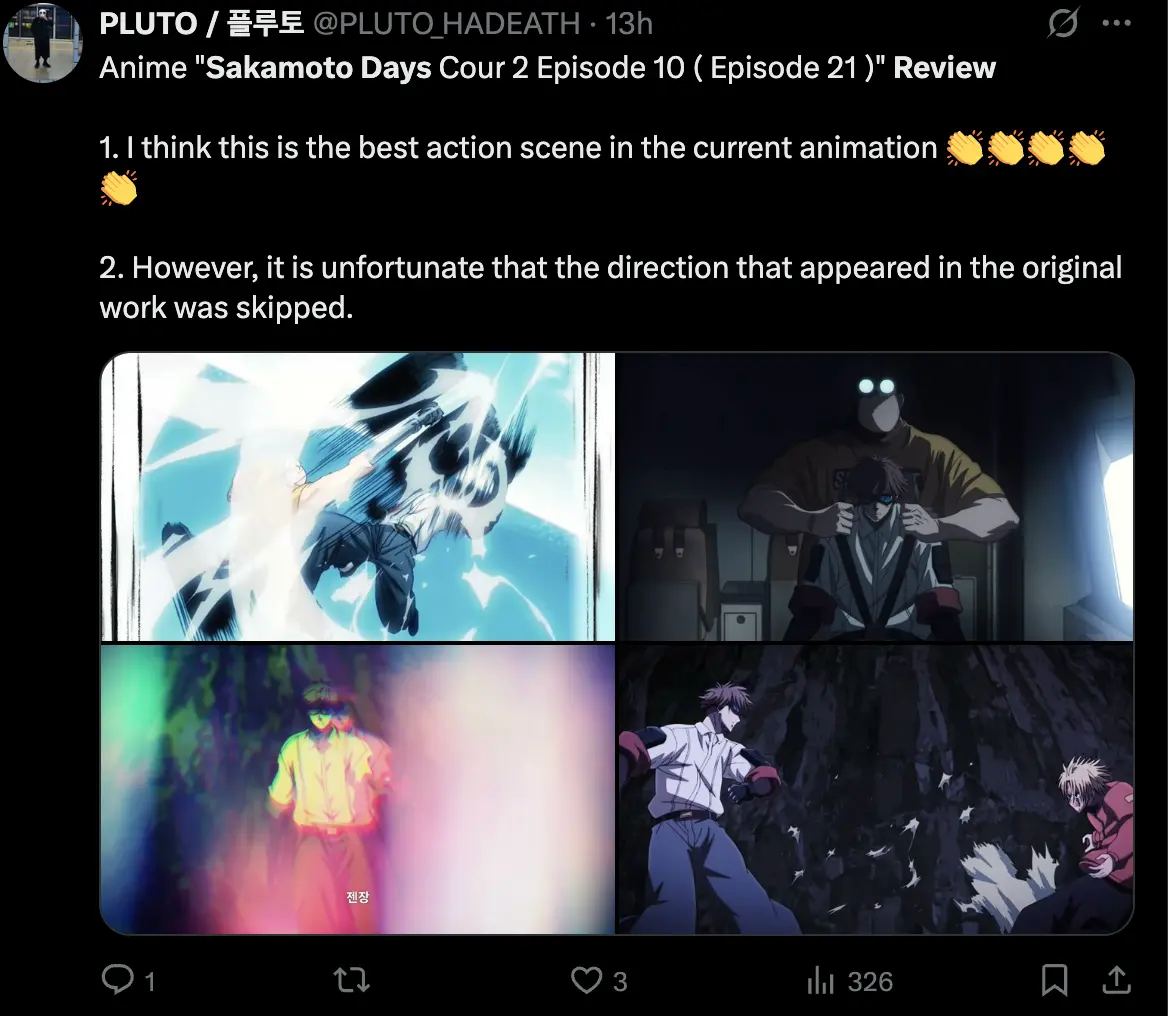The height and width of the screenshot is (1016, 1168).
Task: Open the post's three-dot overflow menu
Action: pyautogui.click(x=1116, y=23)
